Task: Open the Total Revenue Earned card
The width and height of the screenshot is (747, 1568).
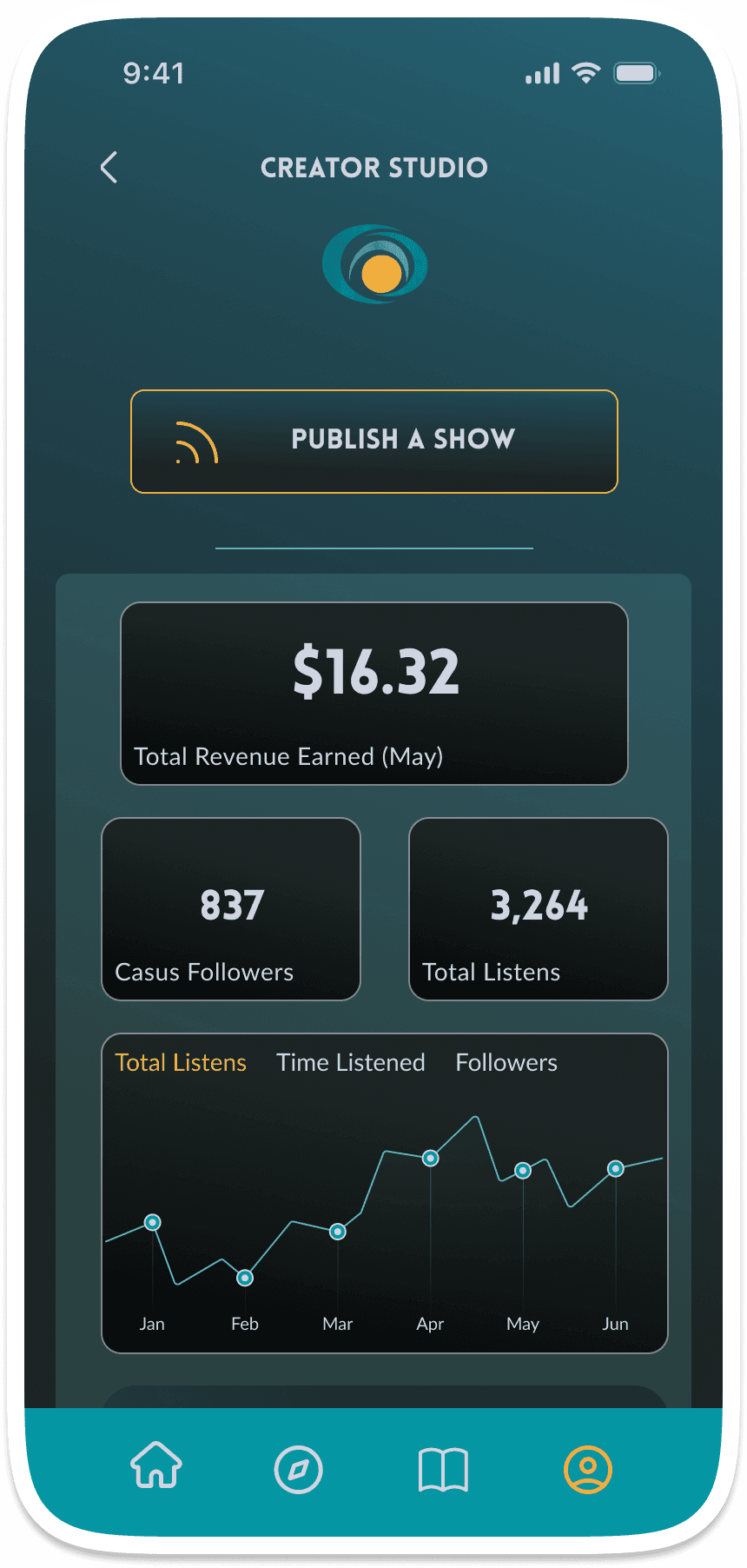Action: tap(374, 694)
